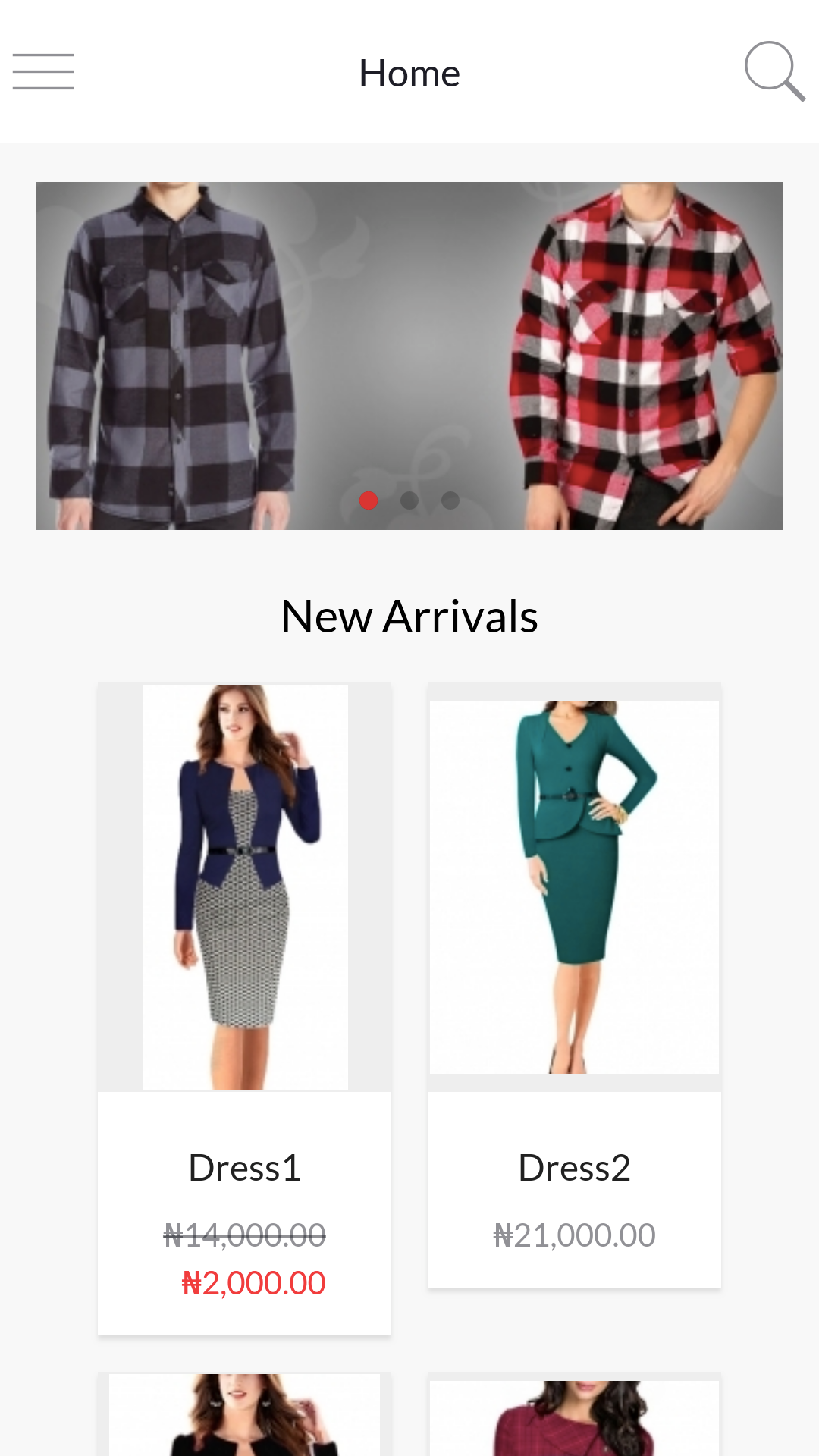Open the Dress1 product card

pyautogui.click(x=244, y=1009)
